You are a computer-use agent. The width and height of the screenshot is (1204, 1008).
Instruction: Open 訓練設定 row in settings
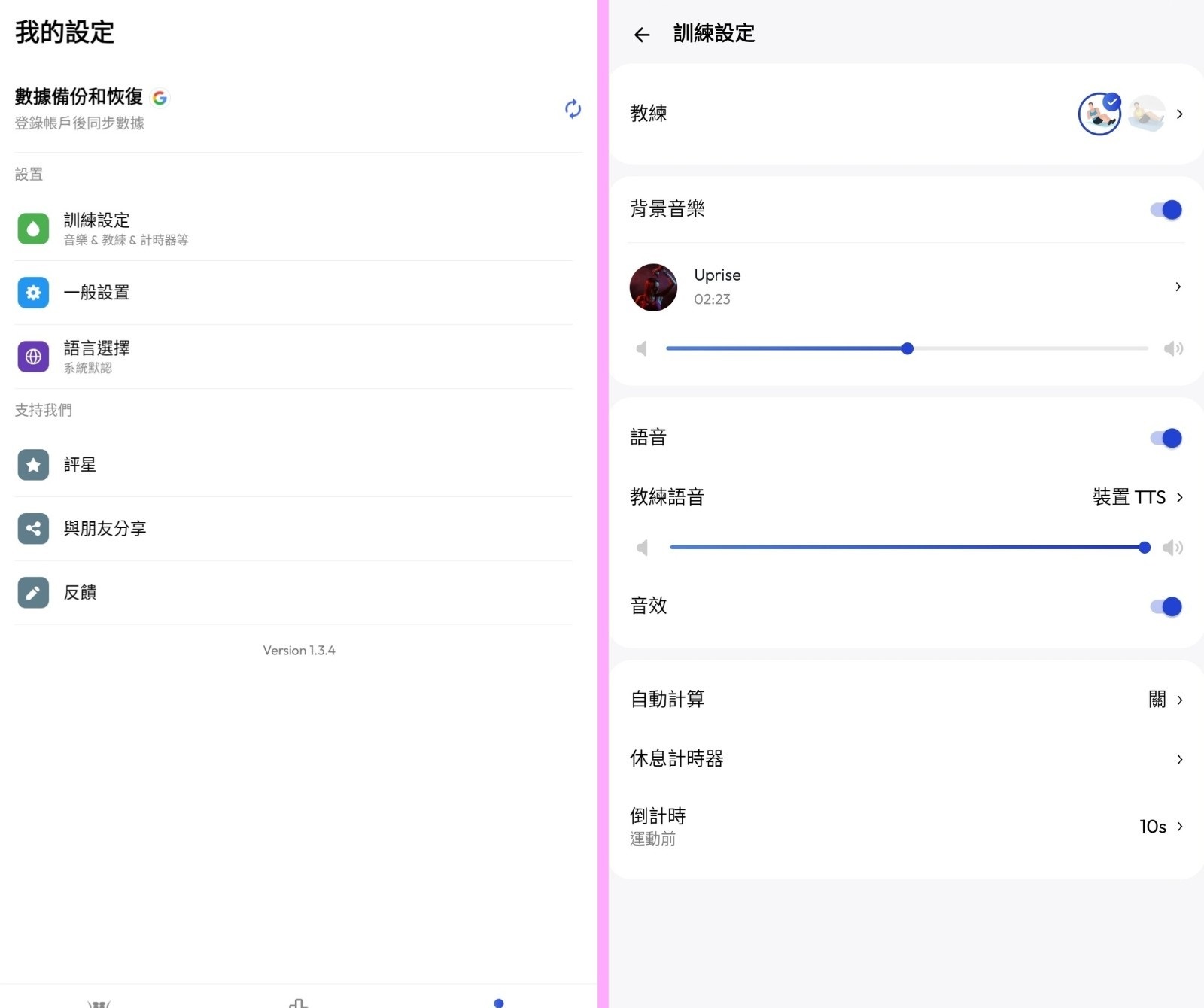pos(293,228)
